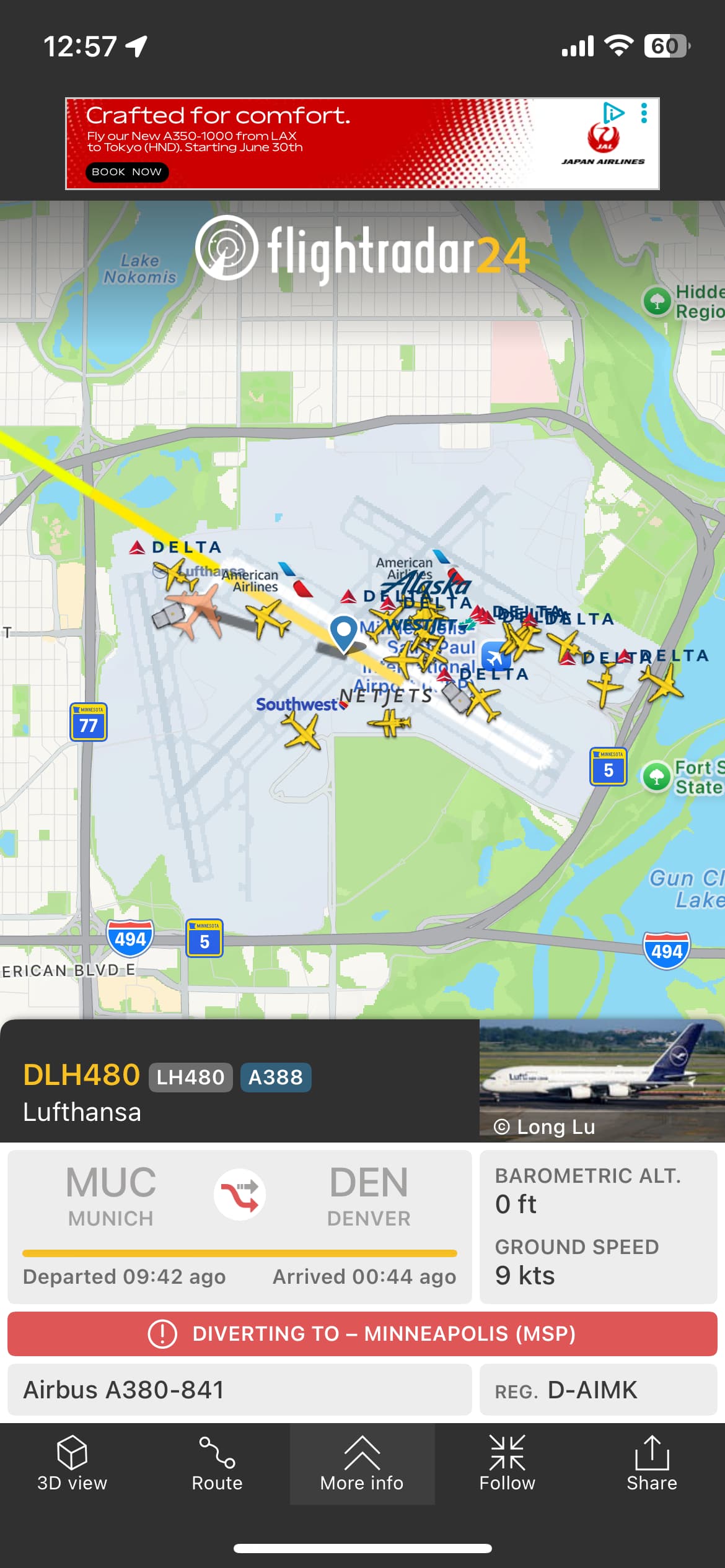725x1568 pixels.
Task: Tap the Diverting to Minneapolis (MSP) banner
Action: point(362,1333)
